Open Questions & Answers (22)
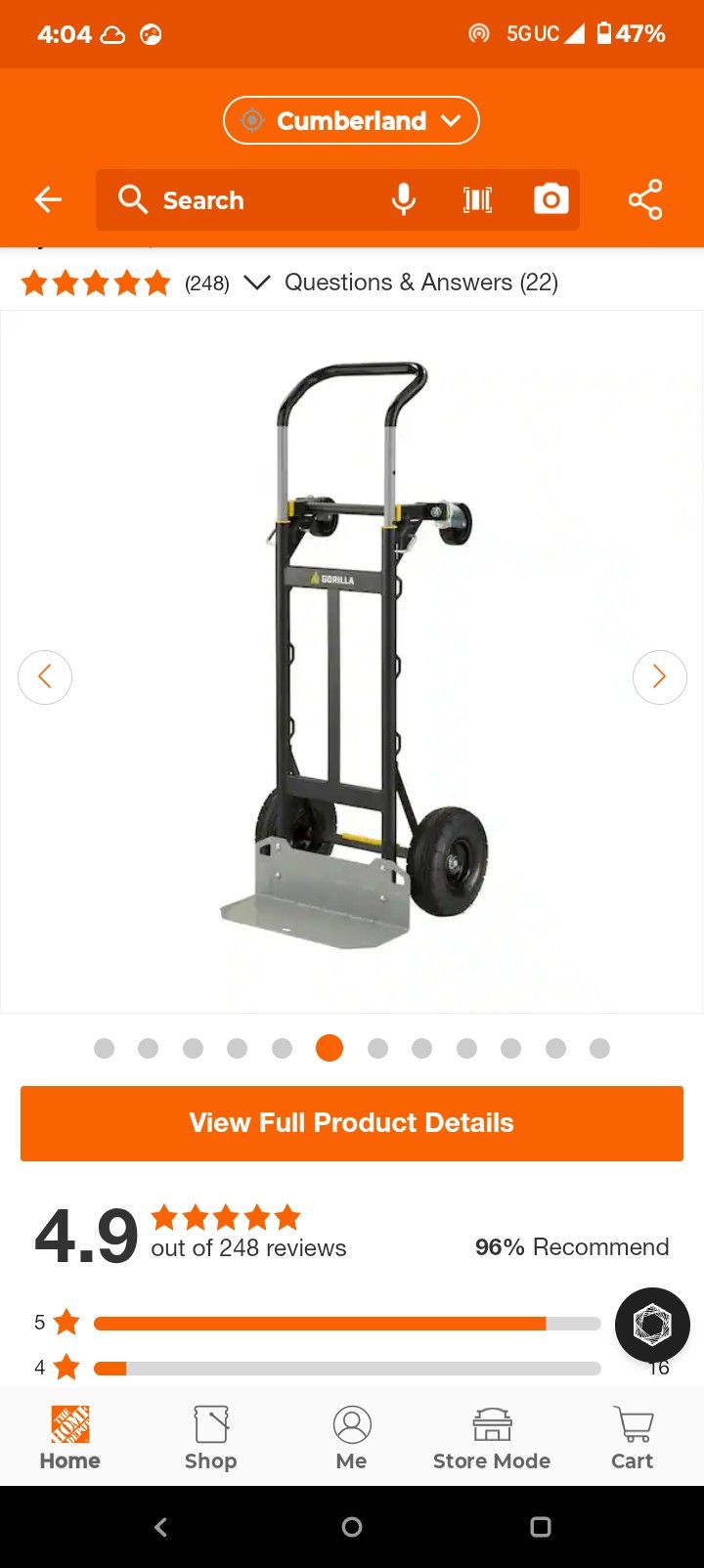 [x=421, y=283]
